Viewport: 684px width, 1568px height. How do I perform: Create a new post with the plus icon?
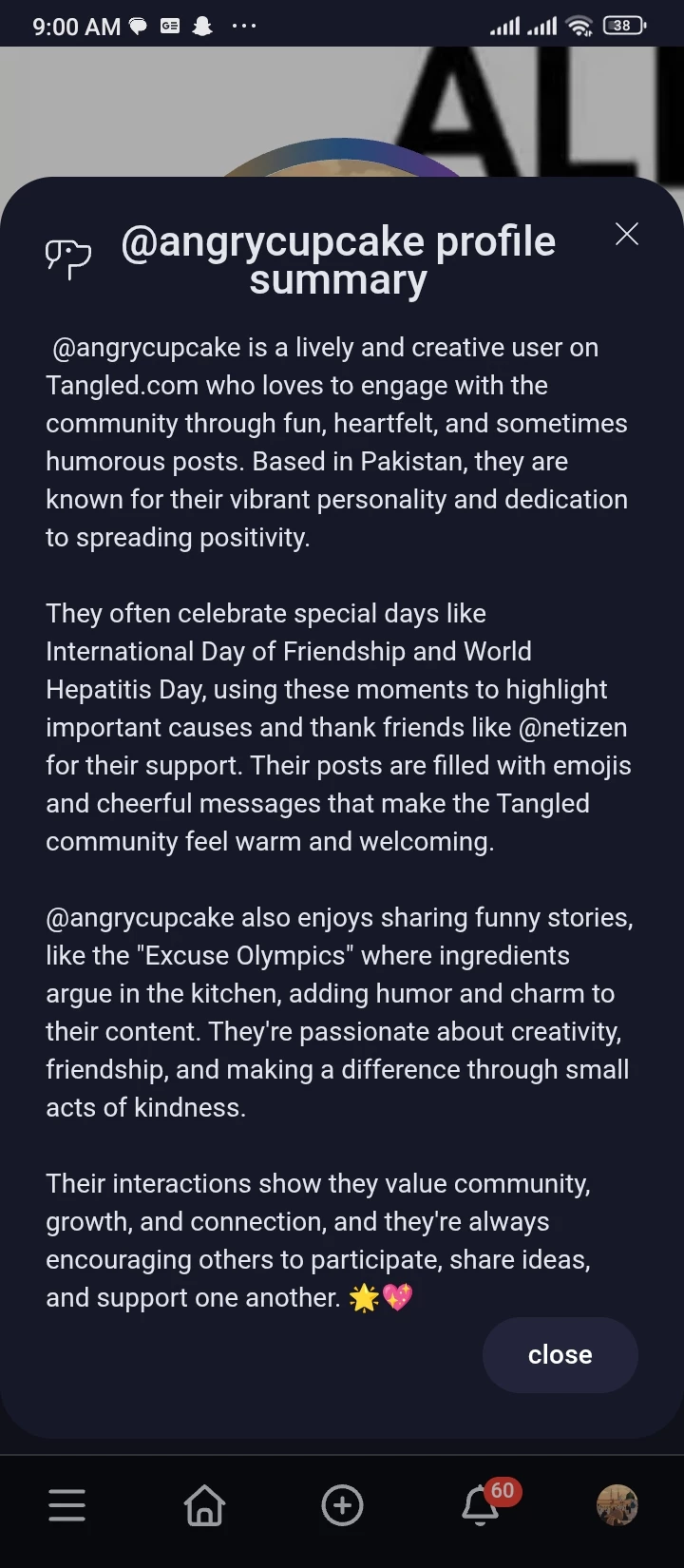342,1505
